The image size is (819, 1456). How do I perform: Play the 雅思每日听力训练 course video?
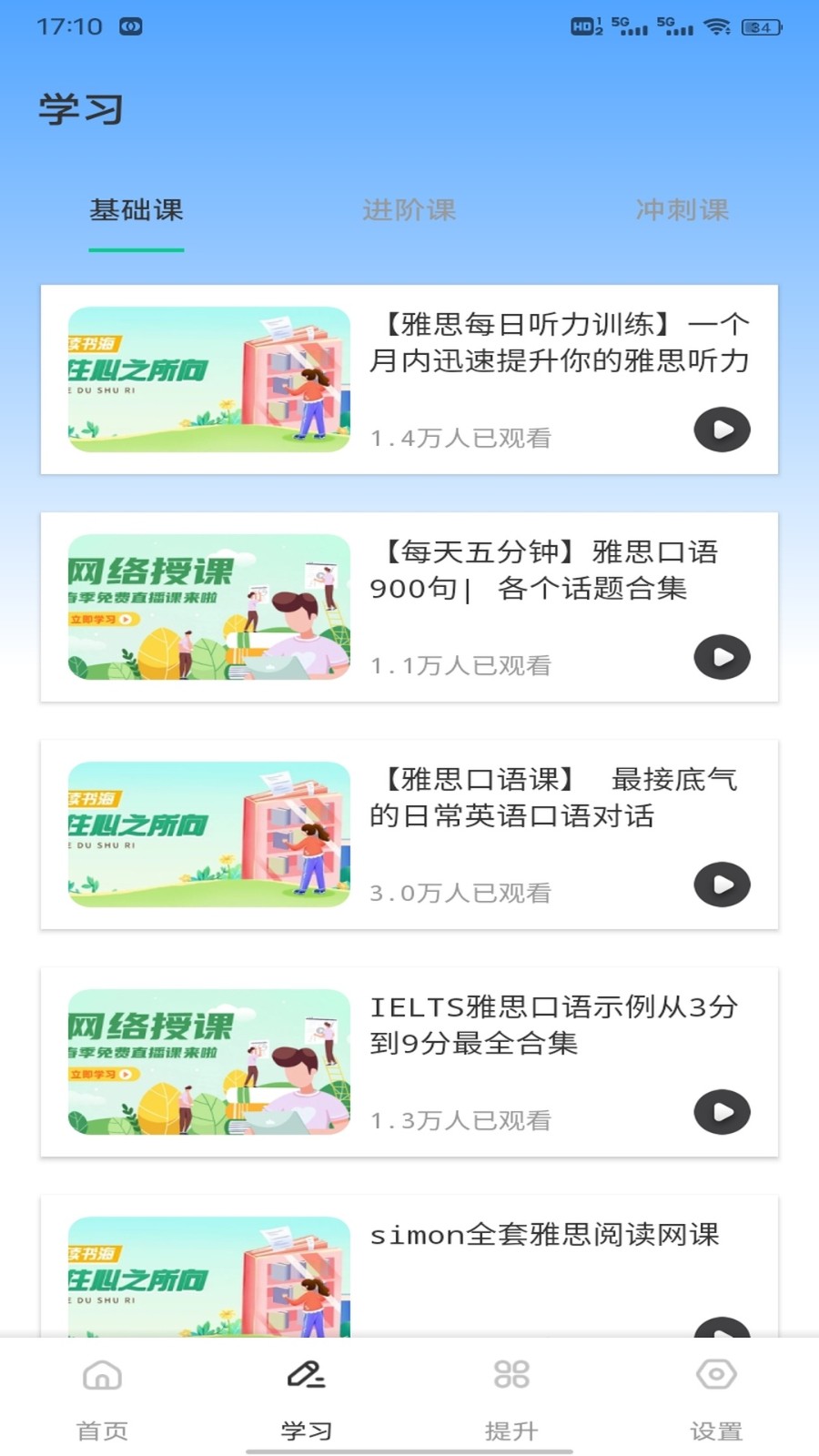pos(722,430)
